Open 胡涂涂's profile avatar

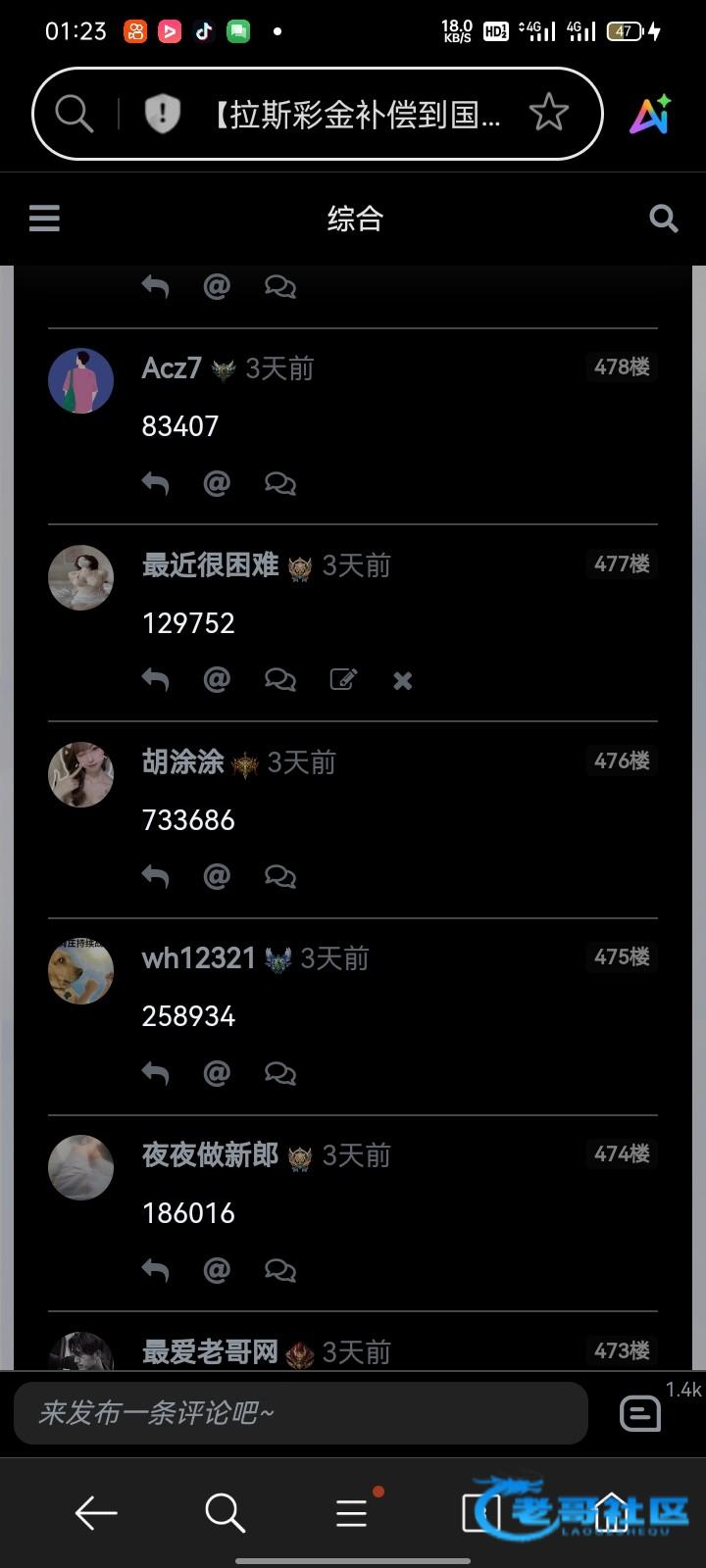81,774
